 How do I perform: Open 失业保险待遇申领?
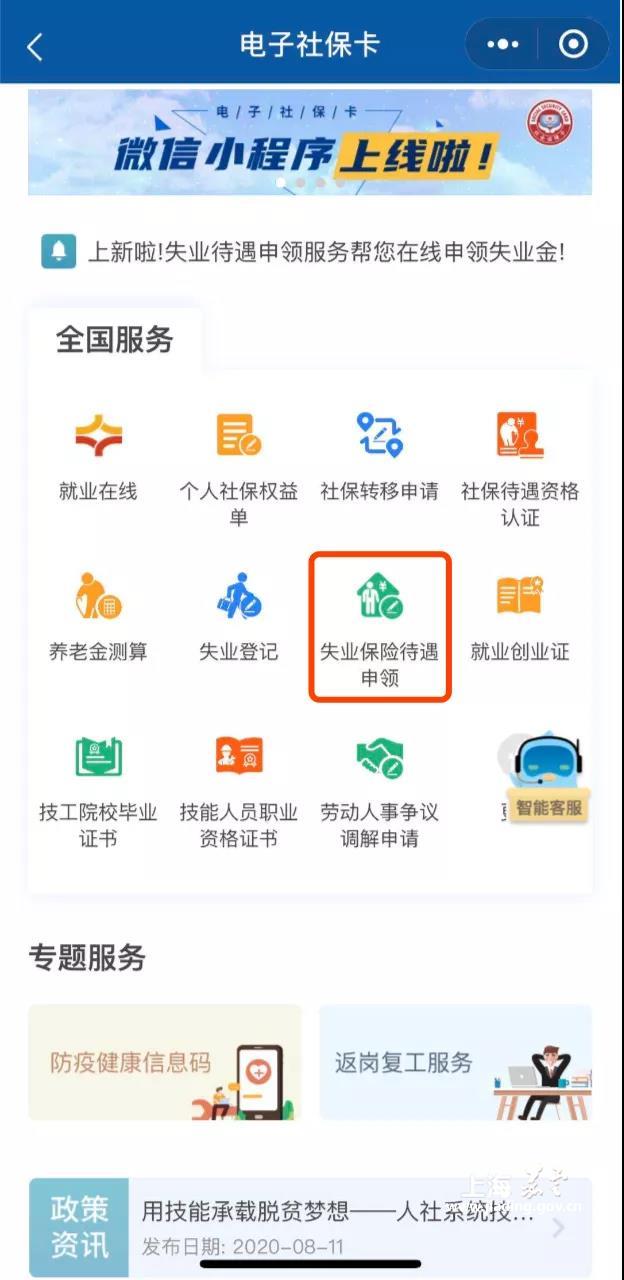point(379,625)
